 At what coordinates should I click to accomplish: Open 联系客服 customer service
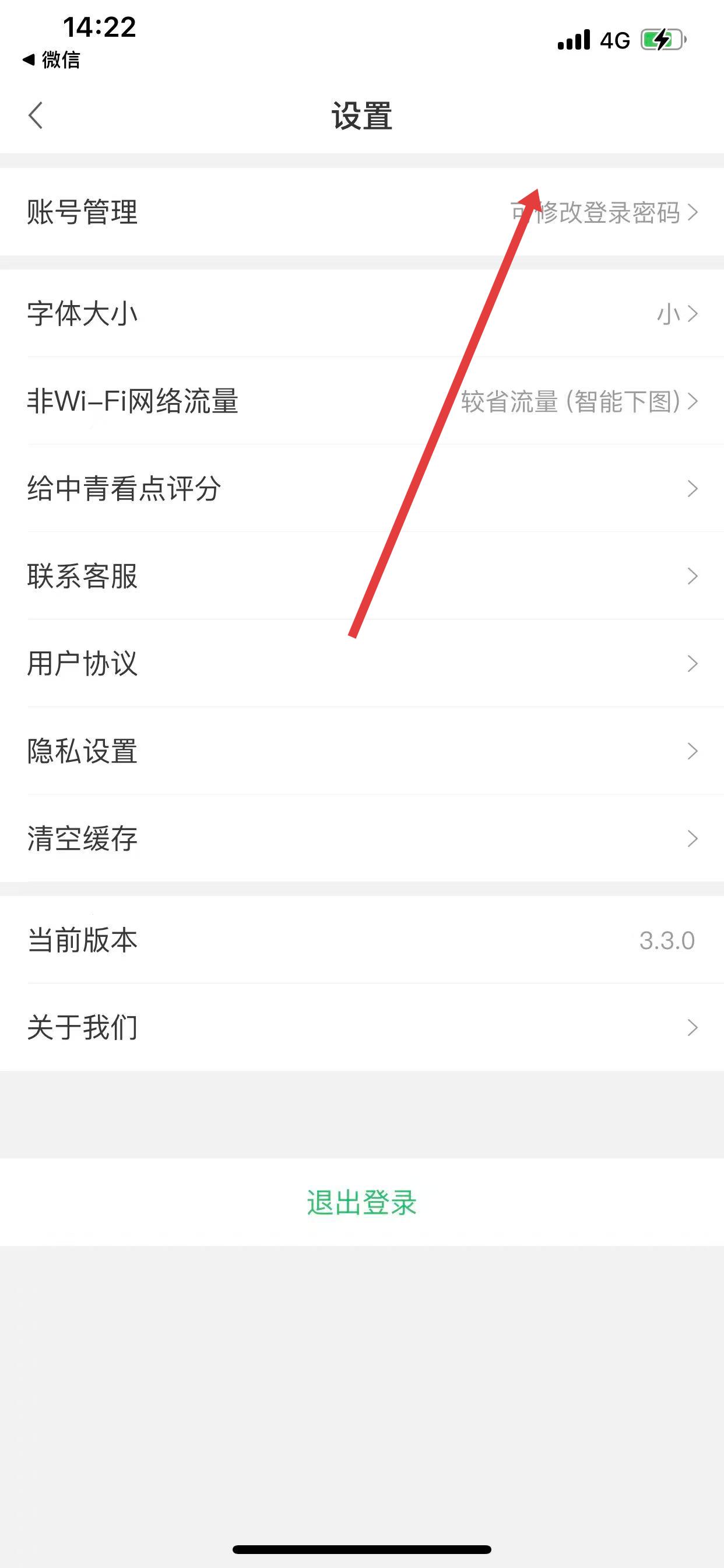pyautogui.click(x=361, y=576)
